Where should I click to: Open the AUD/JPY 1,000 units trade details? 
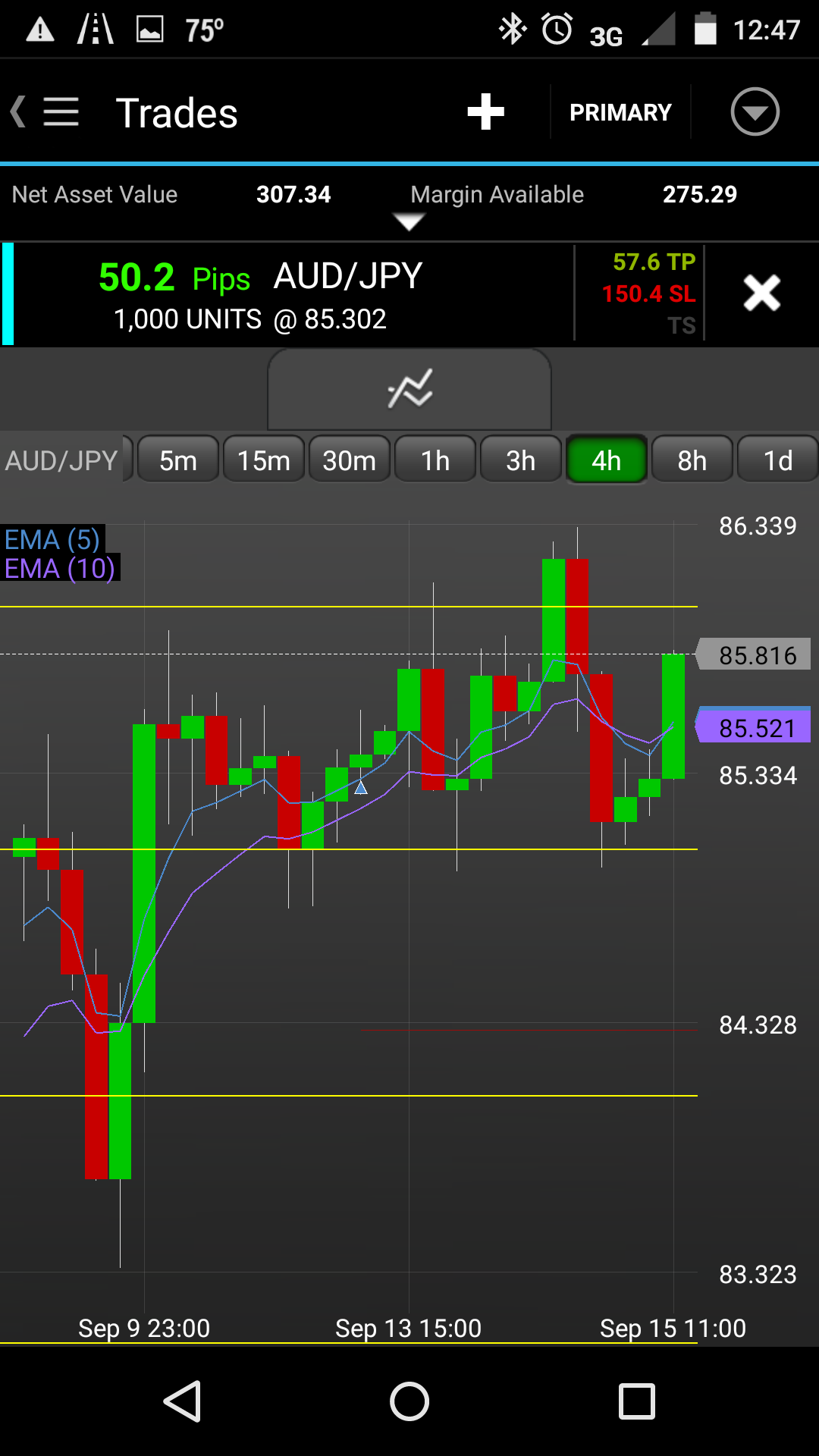[288, 294]
